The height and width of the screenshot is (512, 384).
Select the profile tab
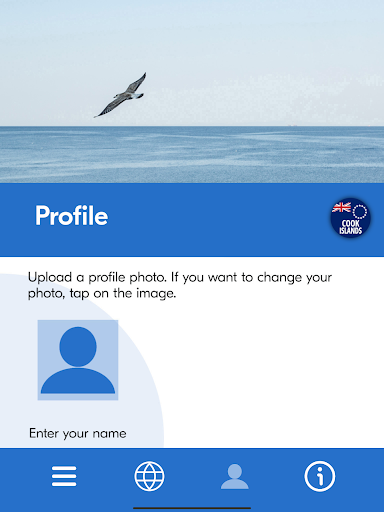235,476
